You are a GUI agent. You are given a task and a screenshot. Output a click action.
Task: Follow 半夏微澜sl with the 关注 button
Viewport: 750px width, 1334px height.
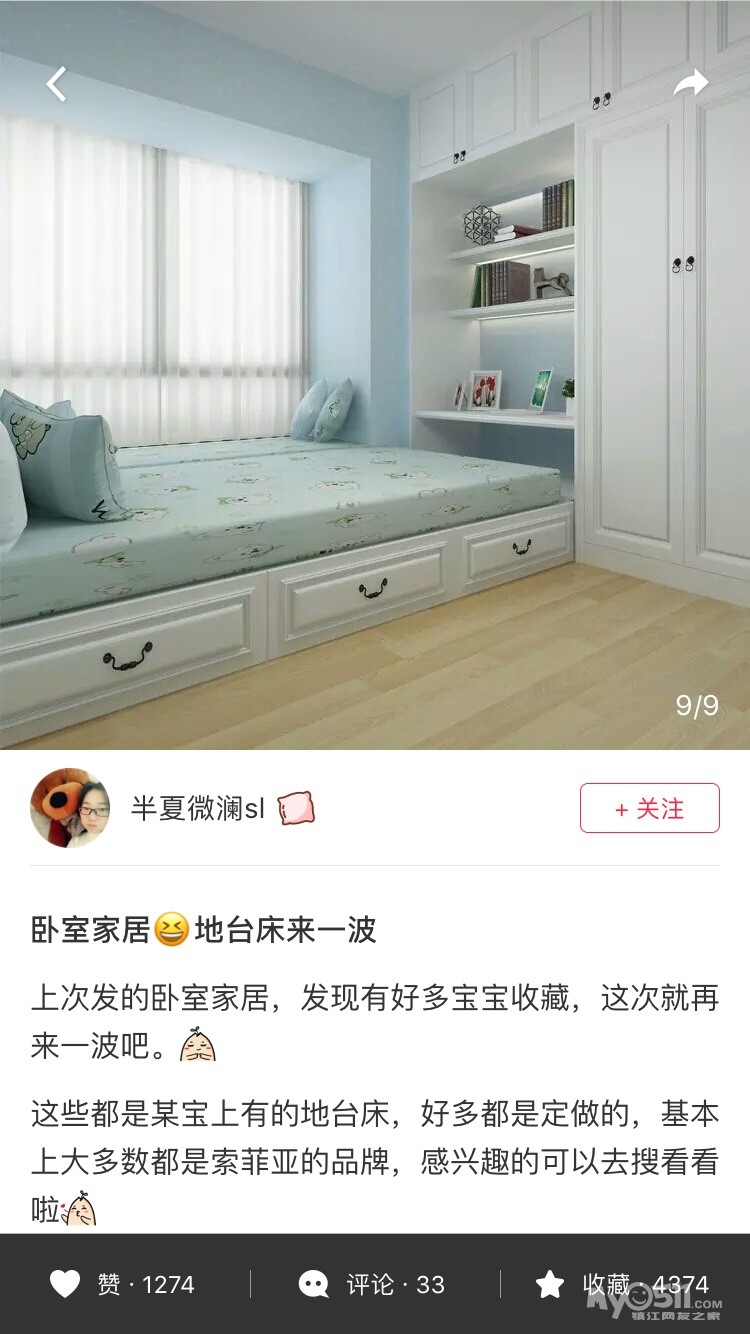[x=649, y=808]
